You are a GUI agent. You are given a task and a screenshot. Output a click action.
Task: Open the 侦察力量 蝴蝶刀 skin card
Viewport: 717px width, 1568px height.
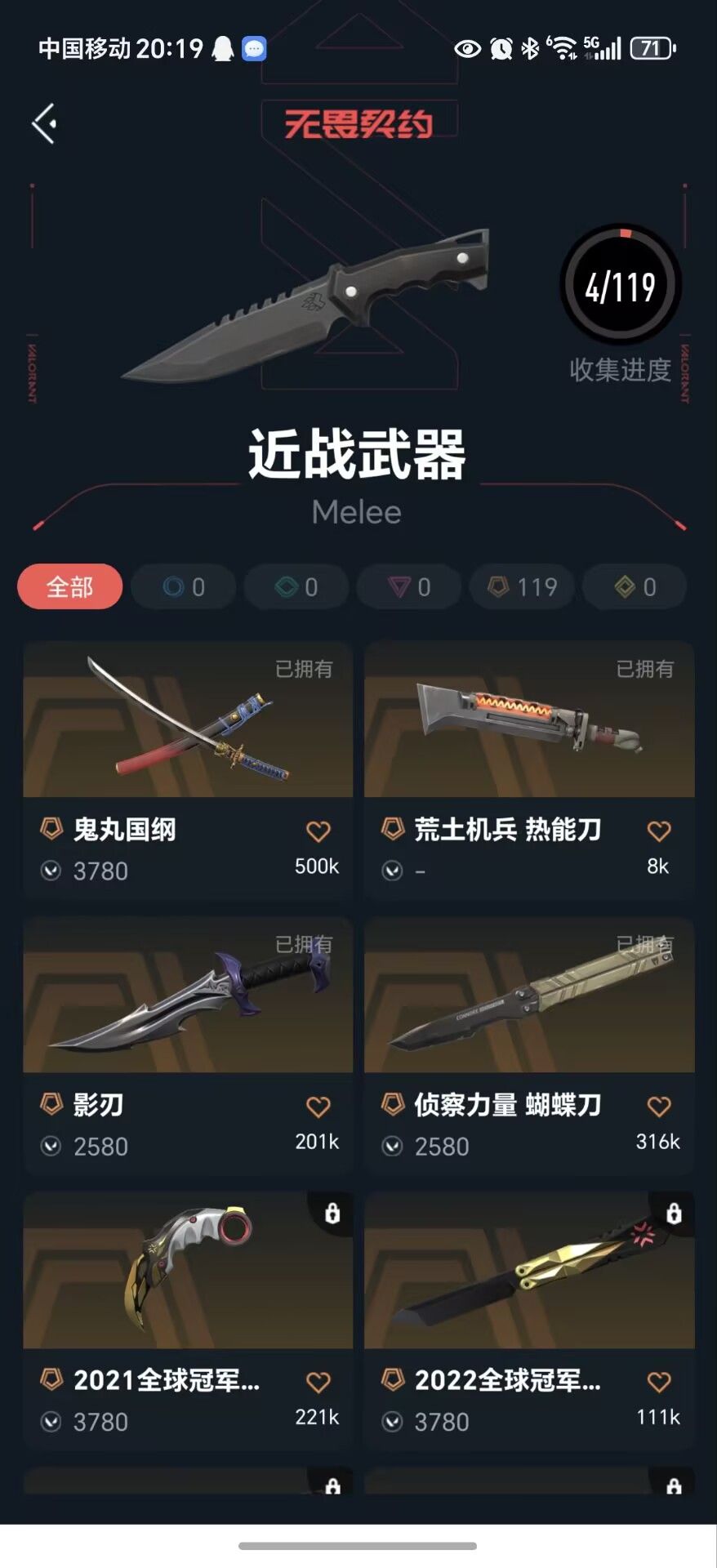click(x=529, y=1045)
